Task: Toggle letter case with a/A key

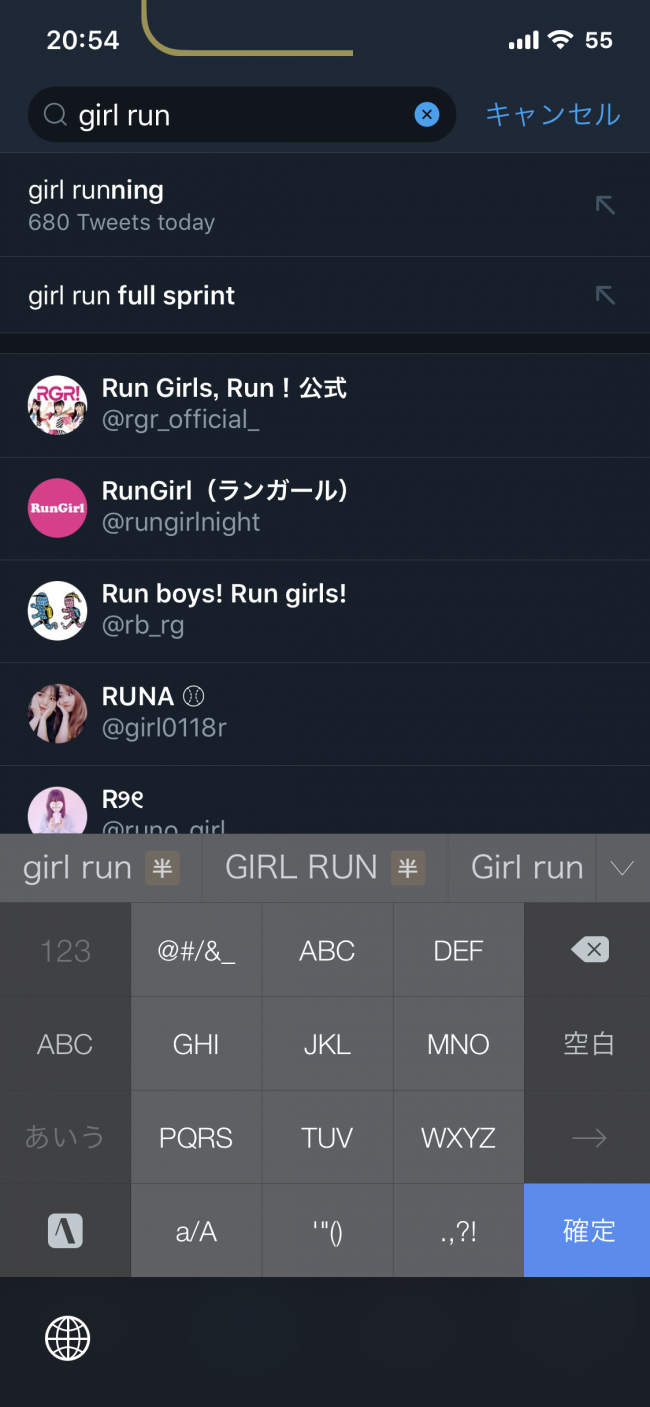Action: [196, 1231]
